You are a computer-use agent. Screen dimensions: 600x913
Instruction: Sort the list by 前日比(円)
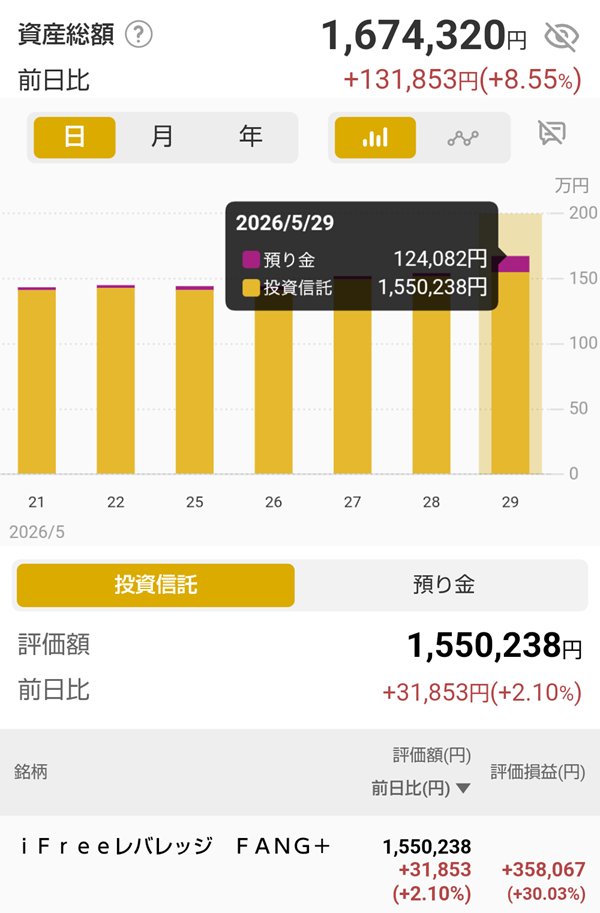pos(421,788)
